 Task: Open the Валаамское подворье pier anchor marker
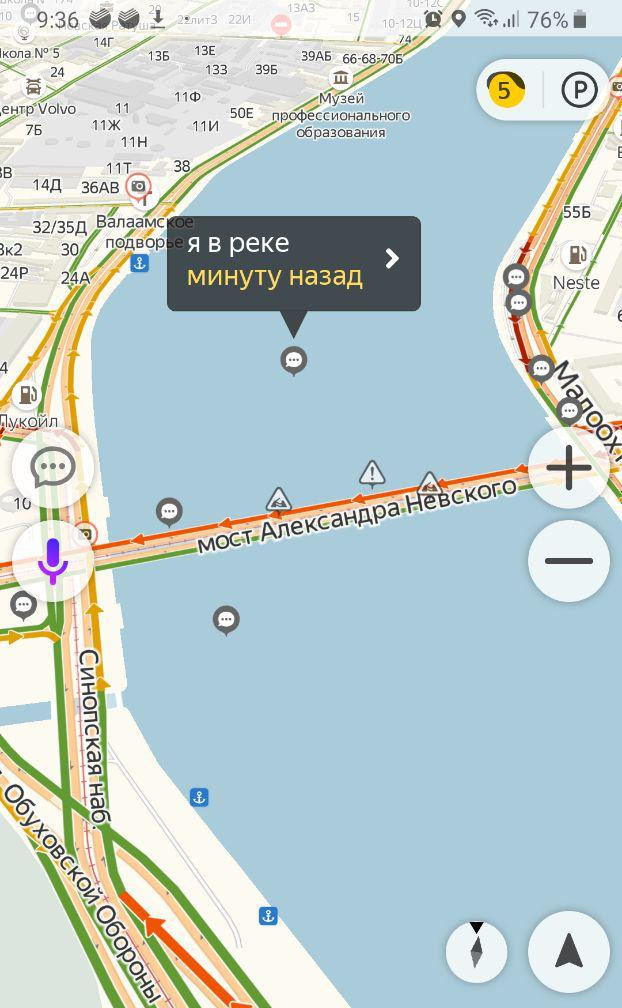click(140, 263)
